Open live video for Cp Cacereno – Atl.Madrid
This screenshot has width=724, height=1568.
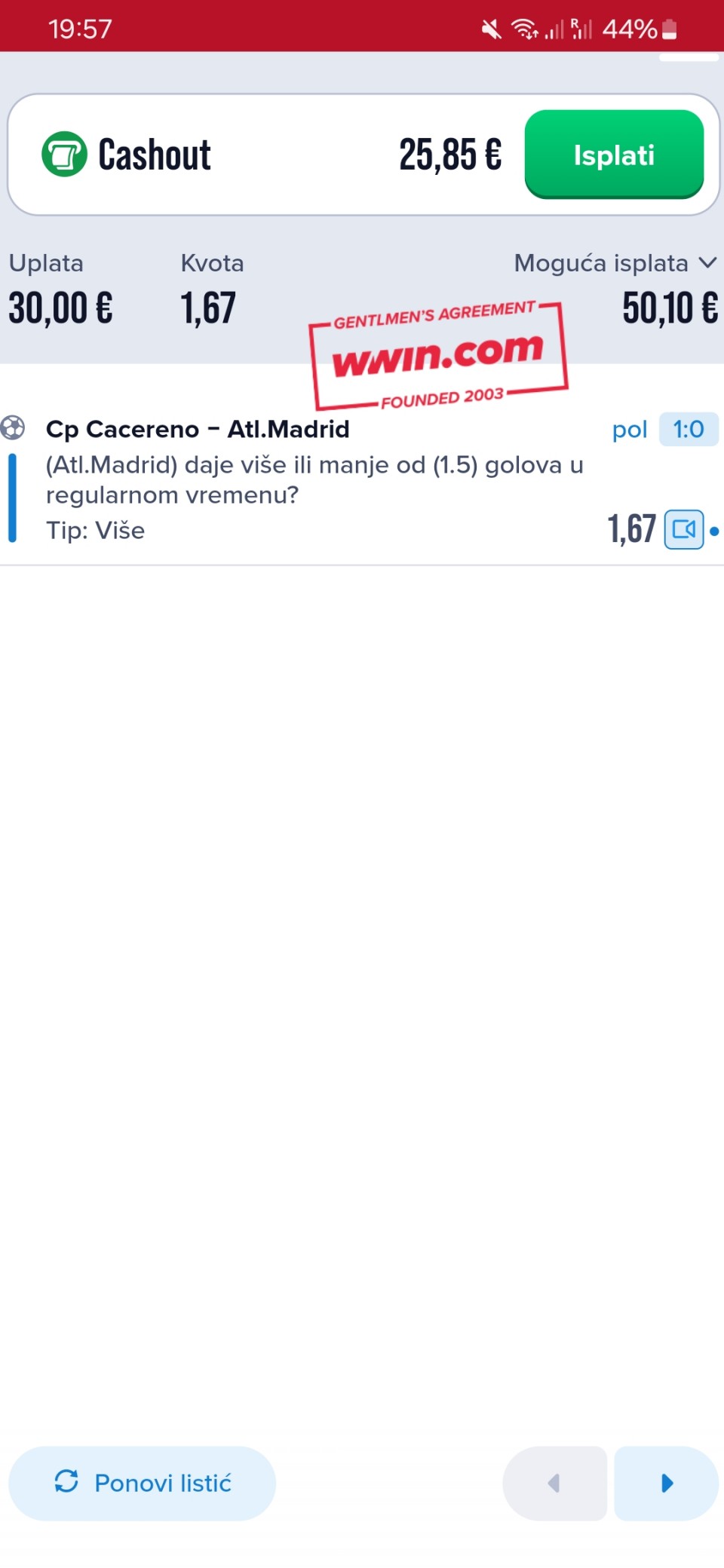coord(684,529)
